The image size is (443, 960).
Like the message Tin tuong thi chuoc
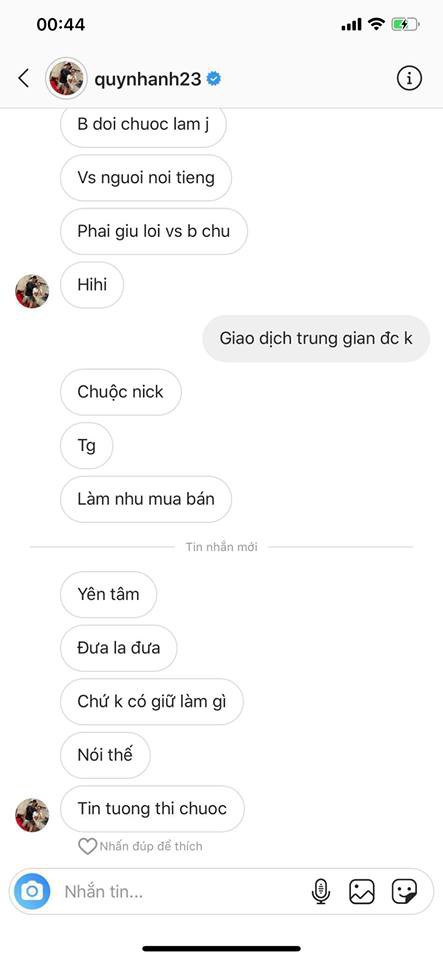pyautogui.click(x=152, y=808)
